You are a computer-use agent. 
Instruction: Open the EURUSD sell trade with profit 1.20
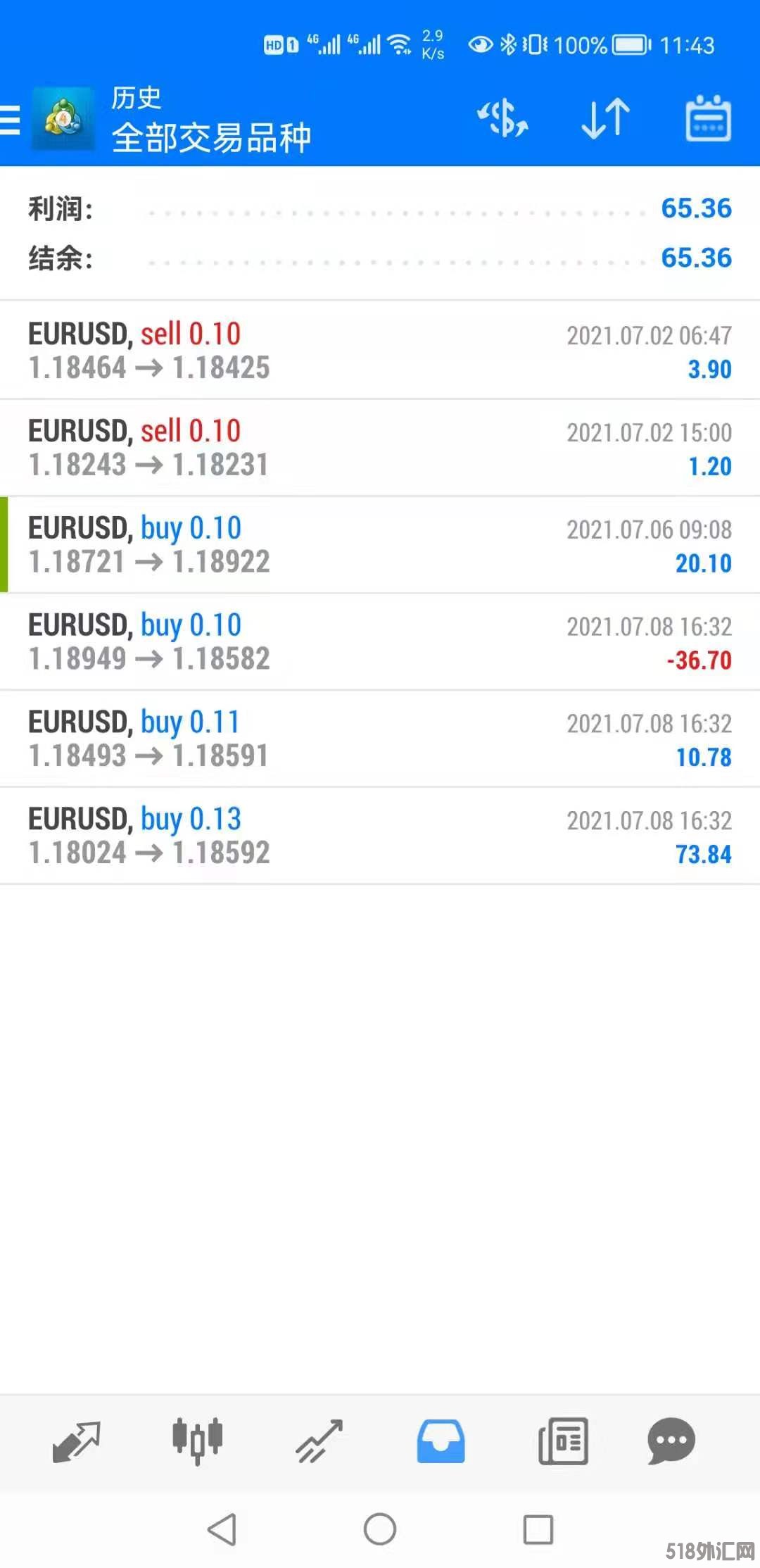pos(380,448)
